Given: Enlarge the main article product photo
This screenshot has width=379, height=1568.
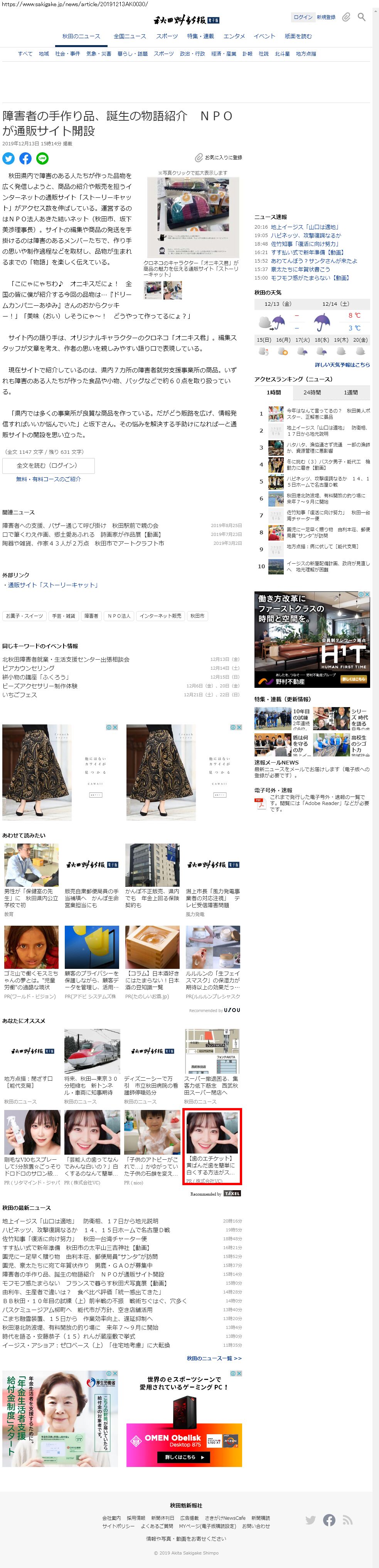Looking at the screenshot, I should tap(193, 217).
